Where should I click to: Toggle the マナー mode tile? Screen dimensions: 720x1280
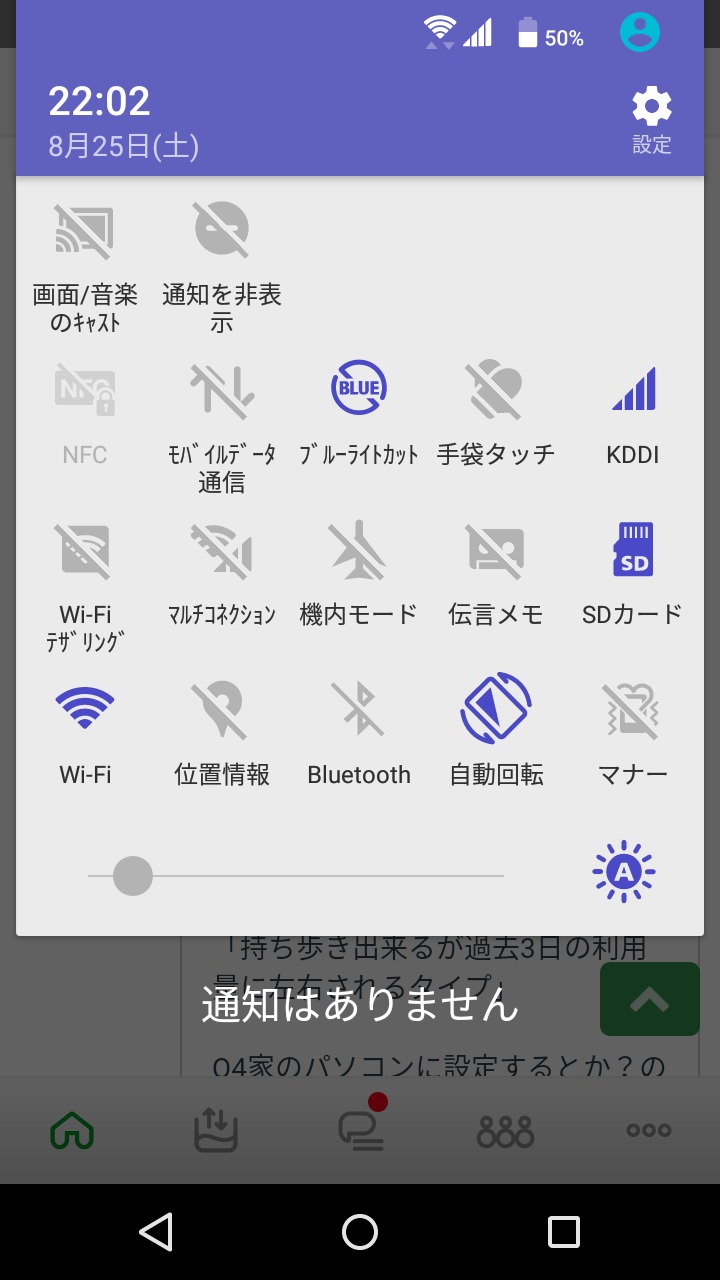click(x=633, y=710)
